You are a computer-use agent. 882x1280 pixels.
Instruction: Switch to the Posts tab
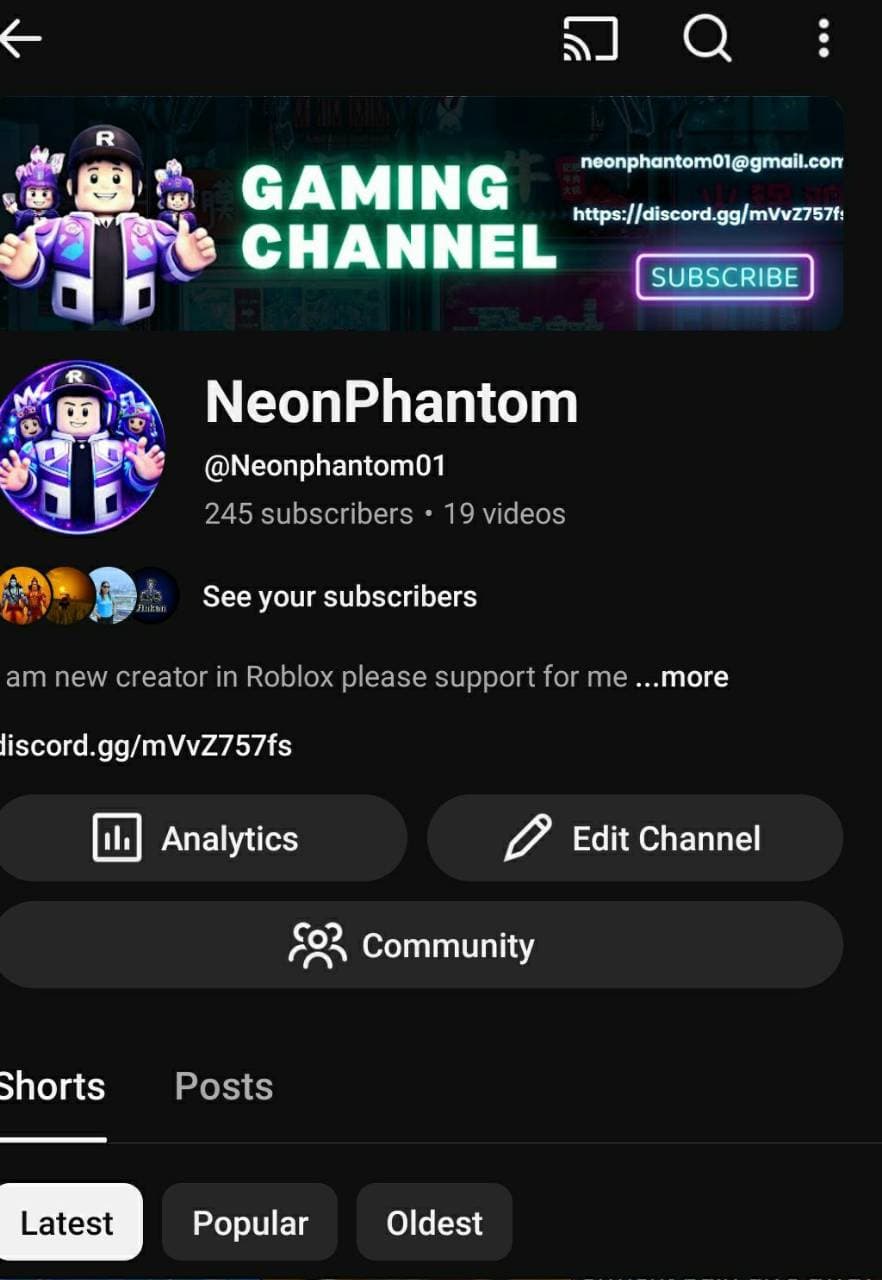[x=224, y=1086]
